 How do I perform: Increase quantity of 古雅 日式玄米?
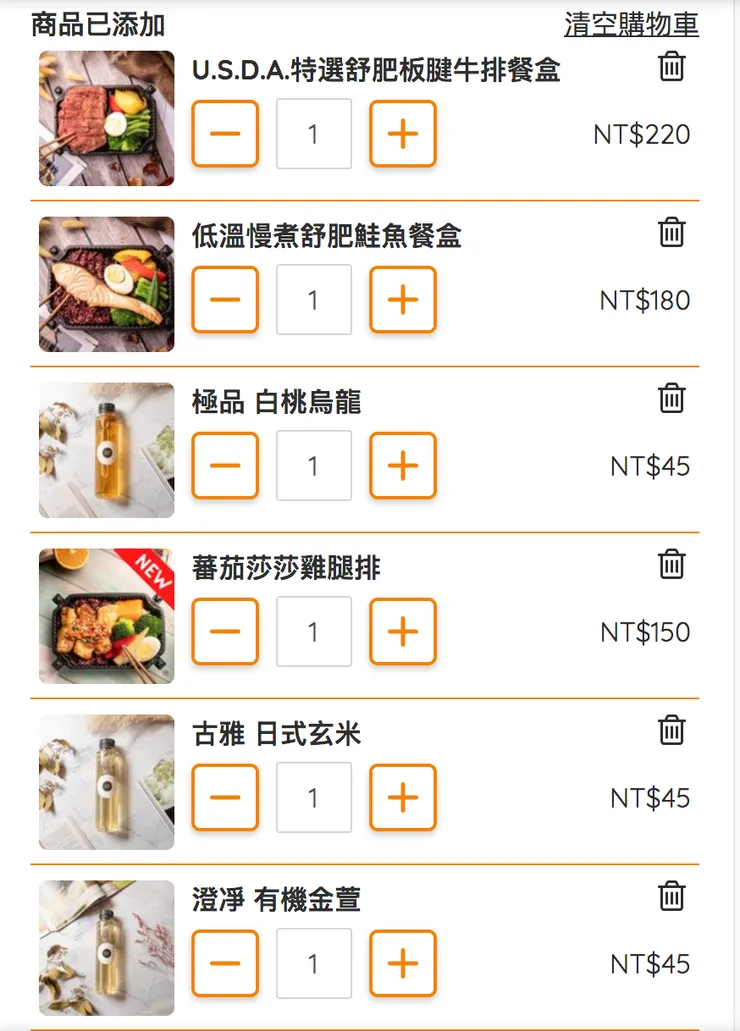pos(403,798)
